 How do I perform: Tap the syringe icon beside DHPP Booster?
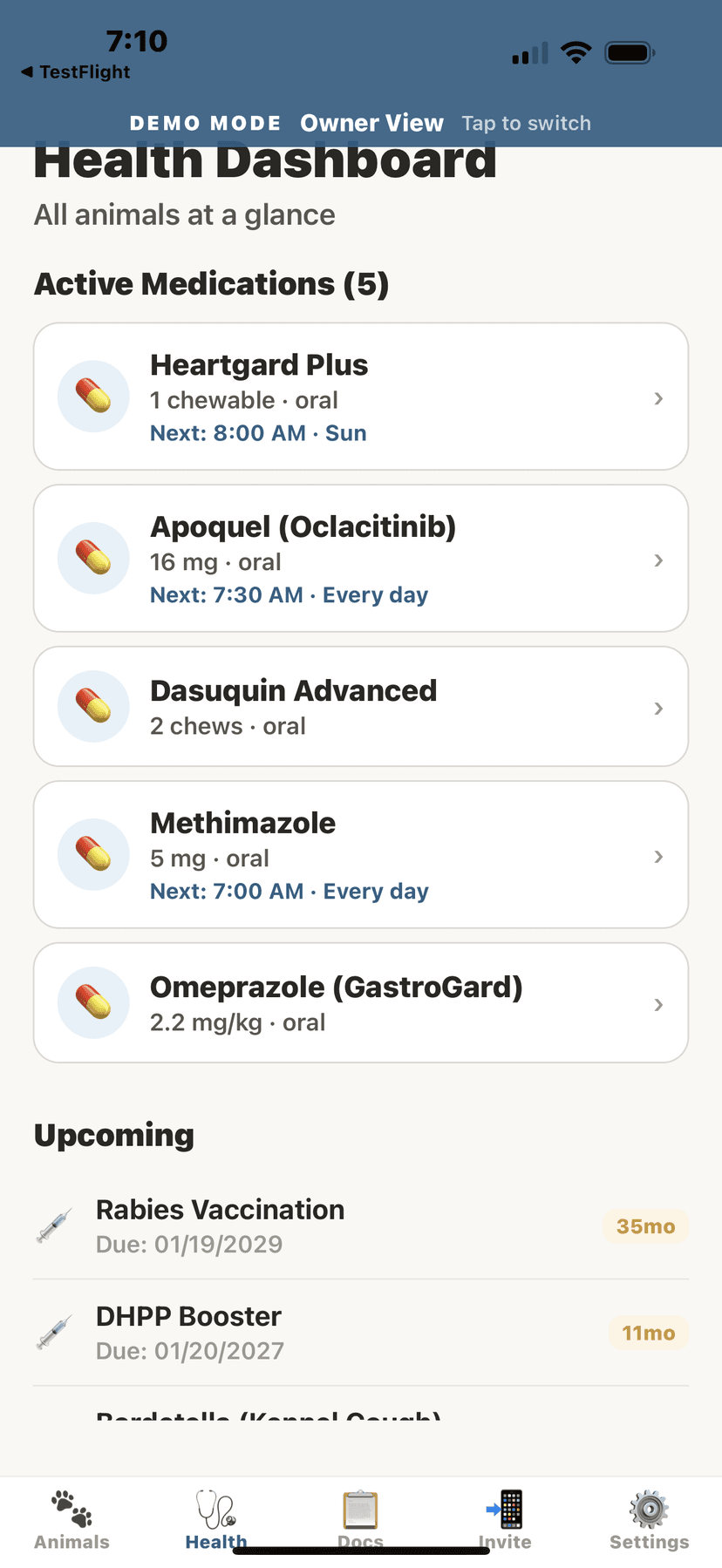[54, 1332]
